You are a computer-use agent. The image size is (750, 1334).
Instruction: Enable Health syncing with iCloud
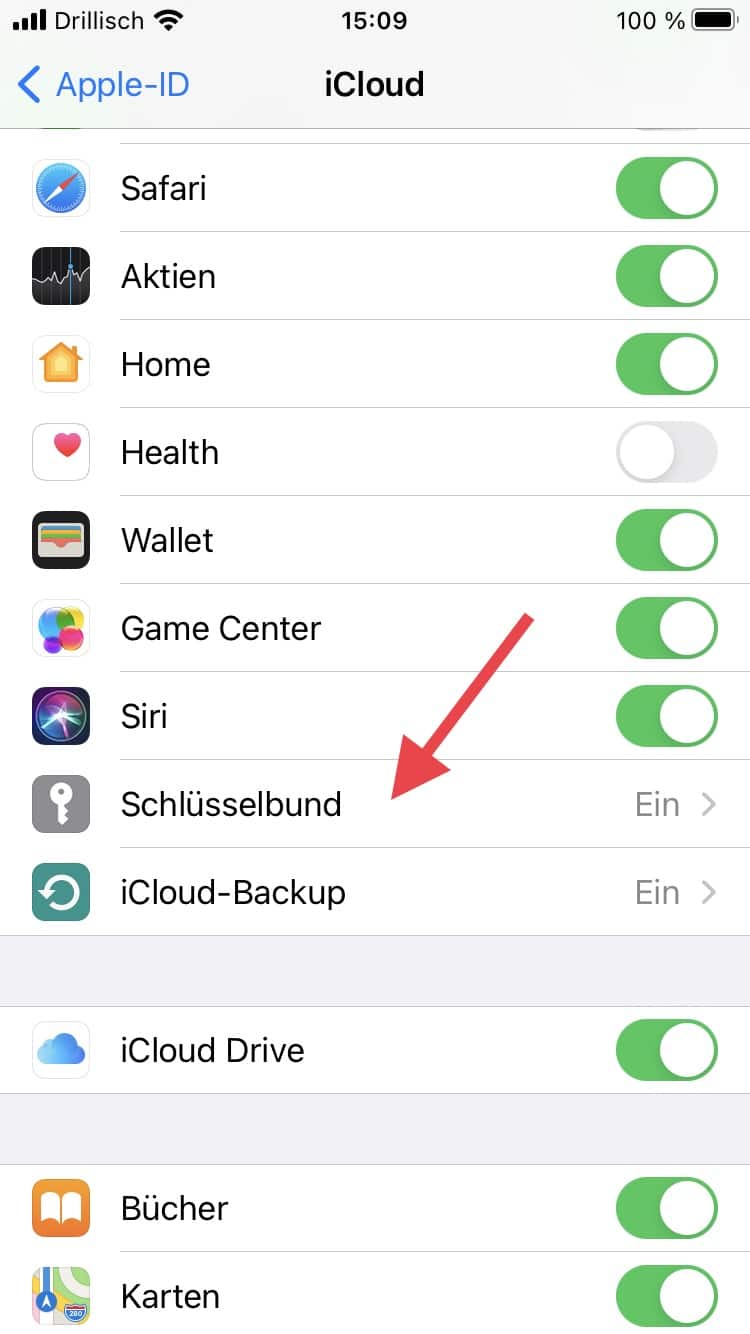(x=666, y=452)
